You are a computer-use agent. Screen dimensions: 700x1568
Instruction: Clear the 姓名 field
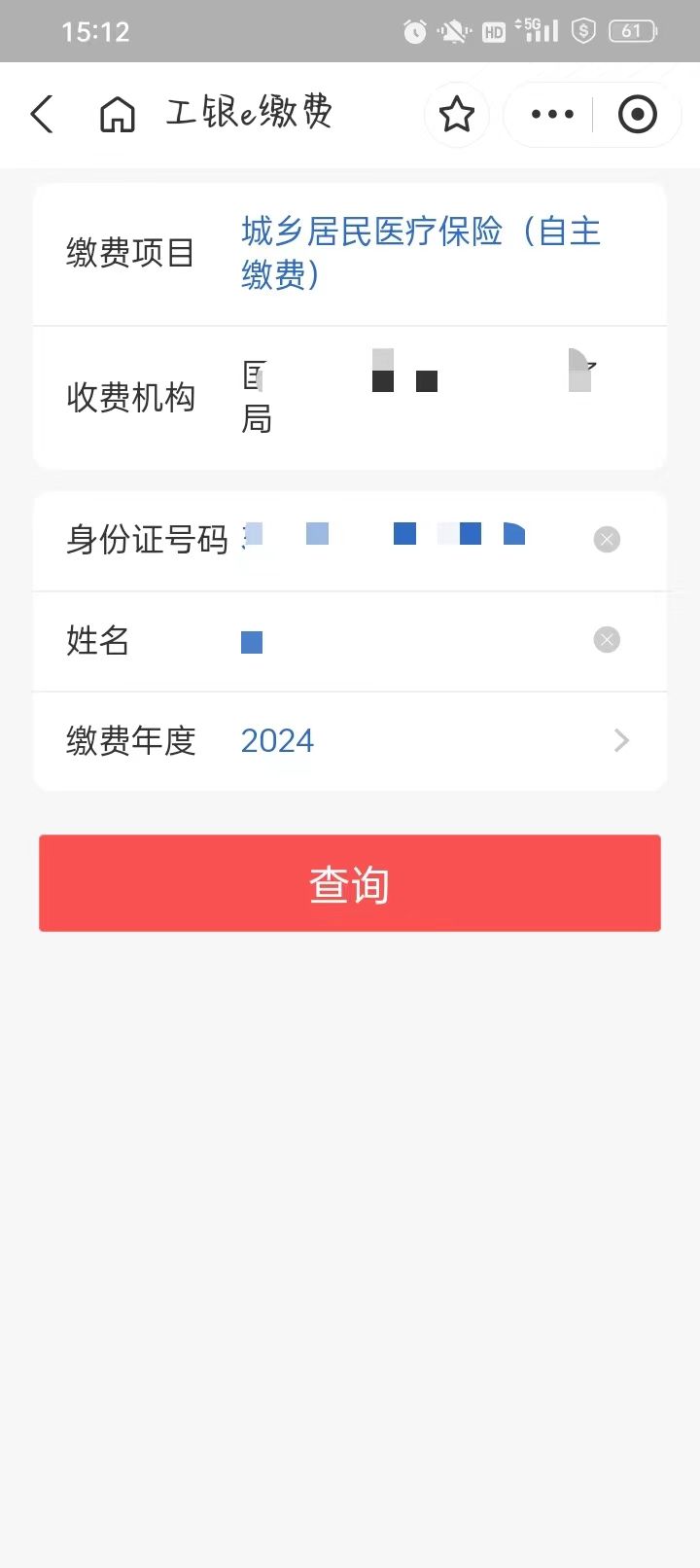coord(607,640)
